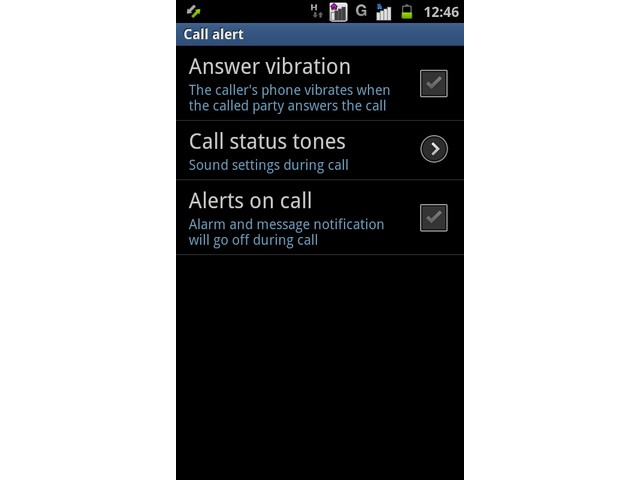
Task: Toggle the Answer vibration checkbox
Action: (x=433, y=84)
